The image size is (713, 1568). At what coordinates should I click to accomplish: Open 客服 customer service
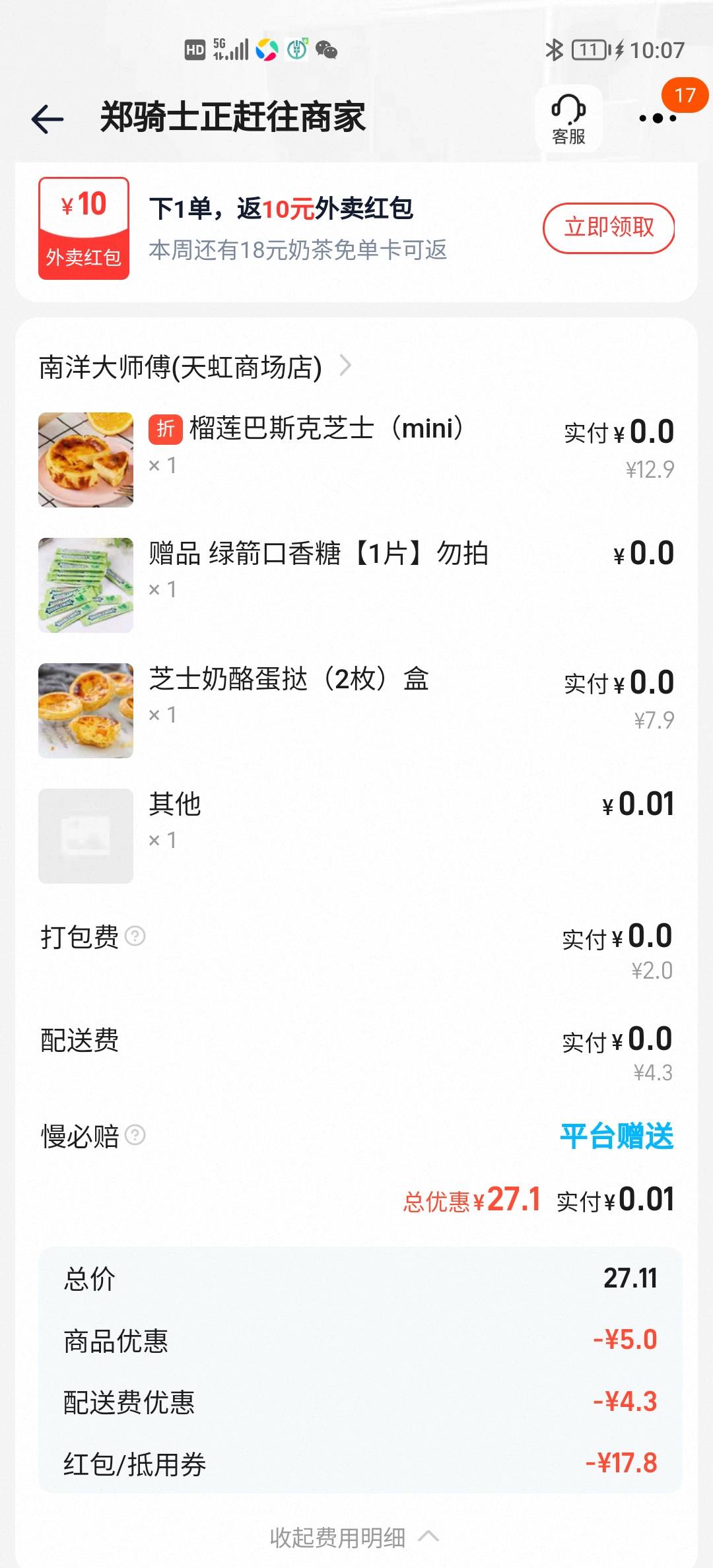pos(568,119)
